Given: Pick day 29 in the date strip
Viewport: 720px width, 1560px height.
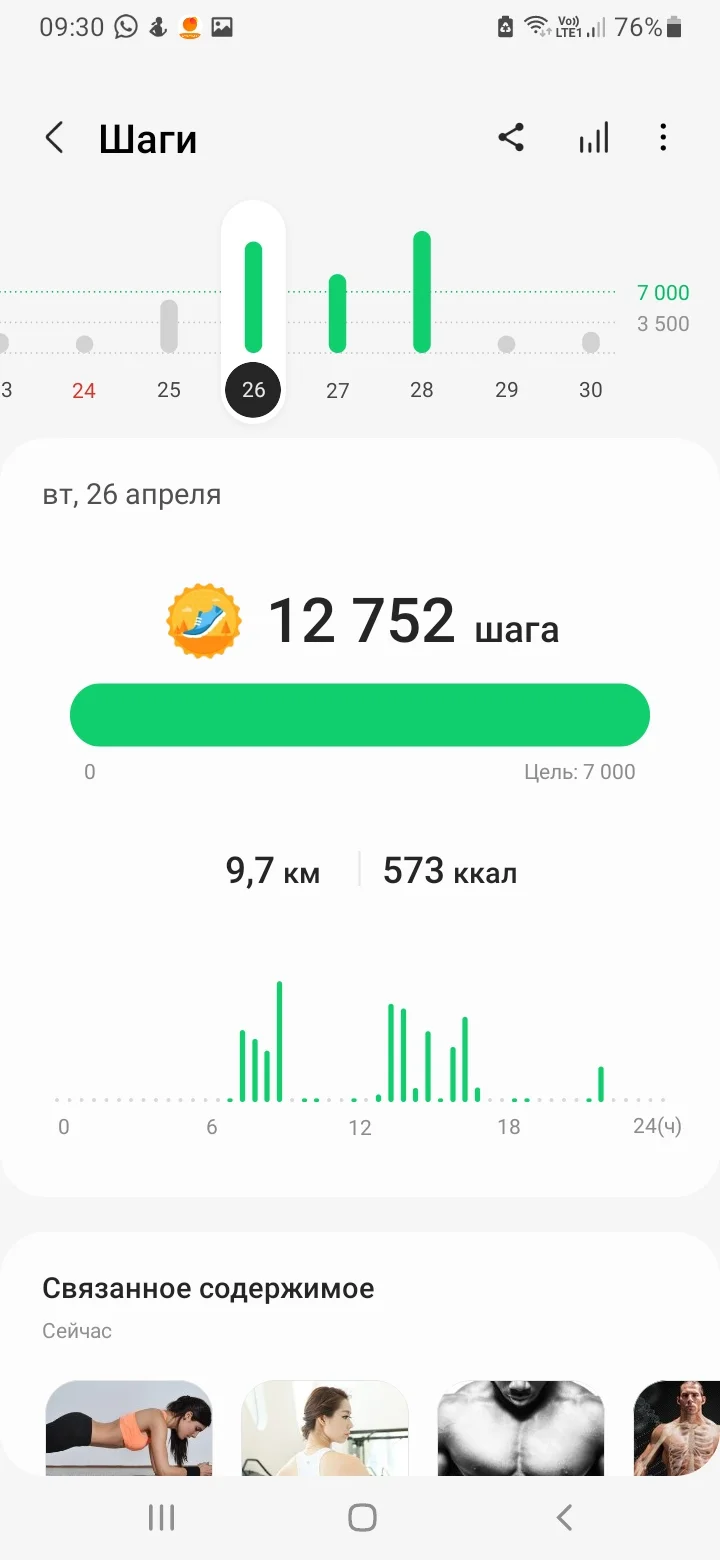Looking at the screenshot, I should 506,389.
